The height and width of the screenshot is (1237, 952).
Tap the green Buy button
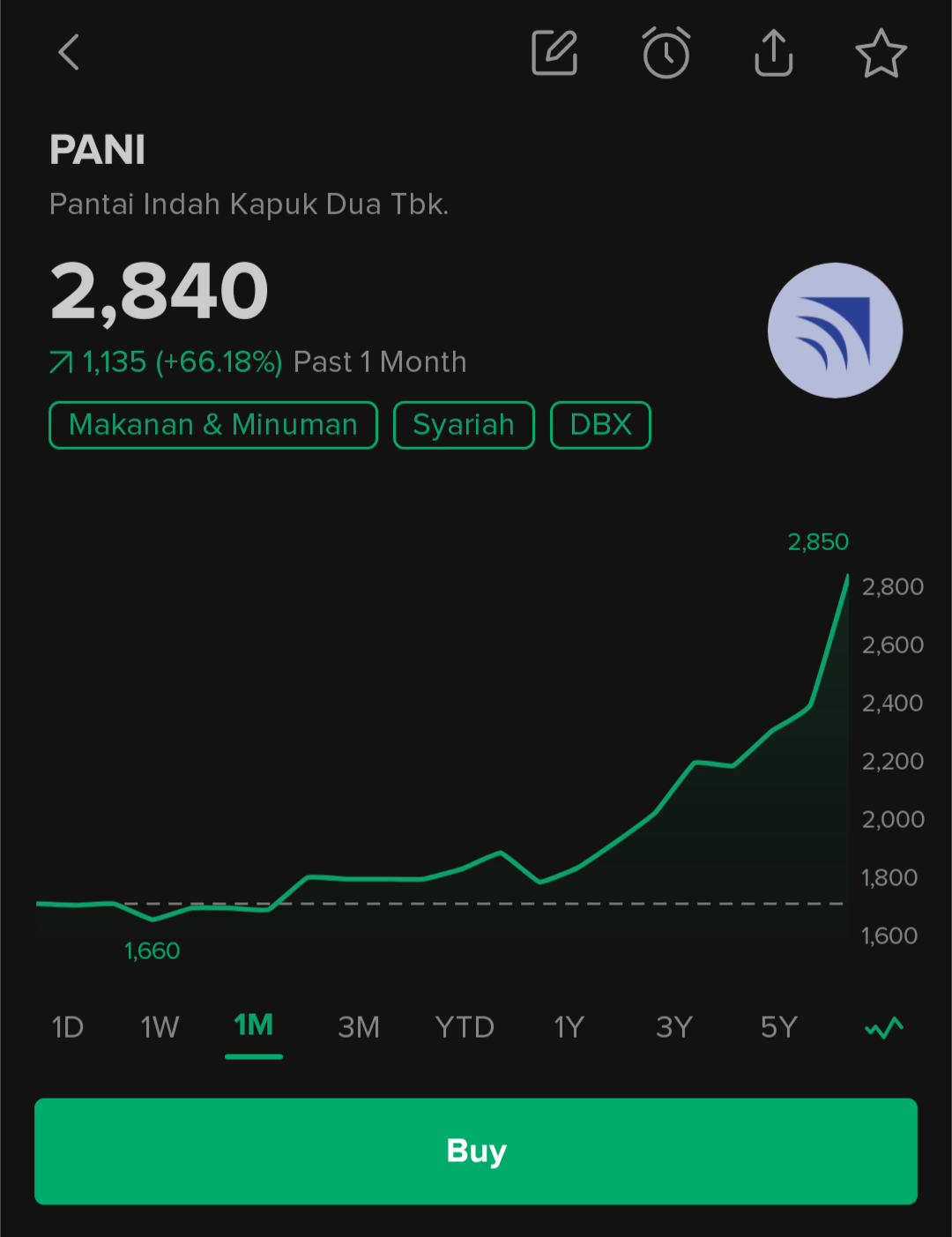pos(476,1151)
